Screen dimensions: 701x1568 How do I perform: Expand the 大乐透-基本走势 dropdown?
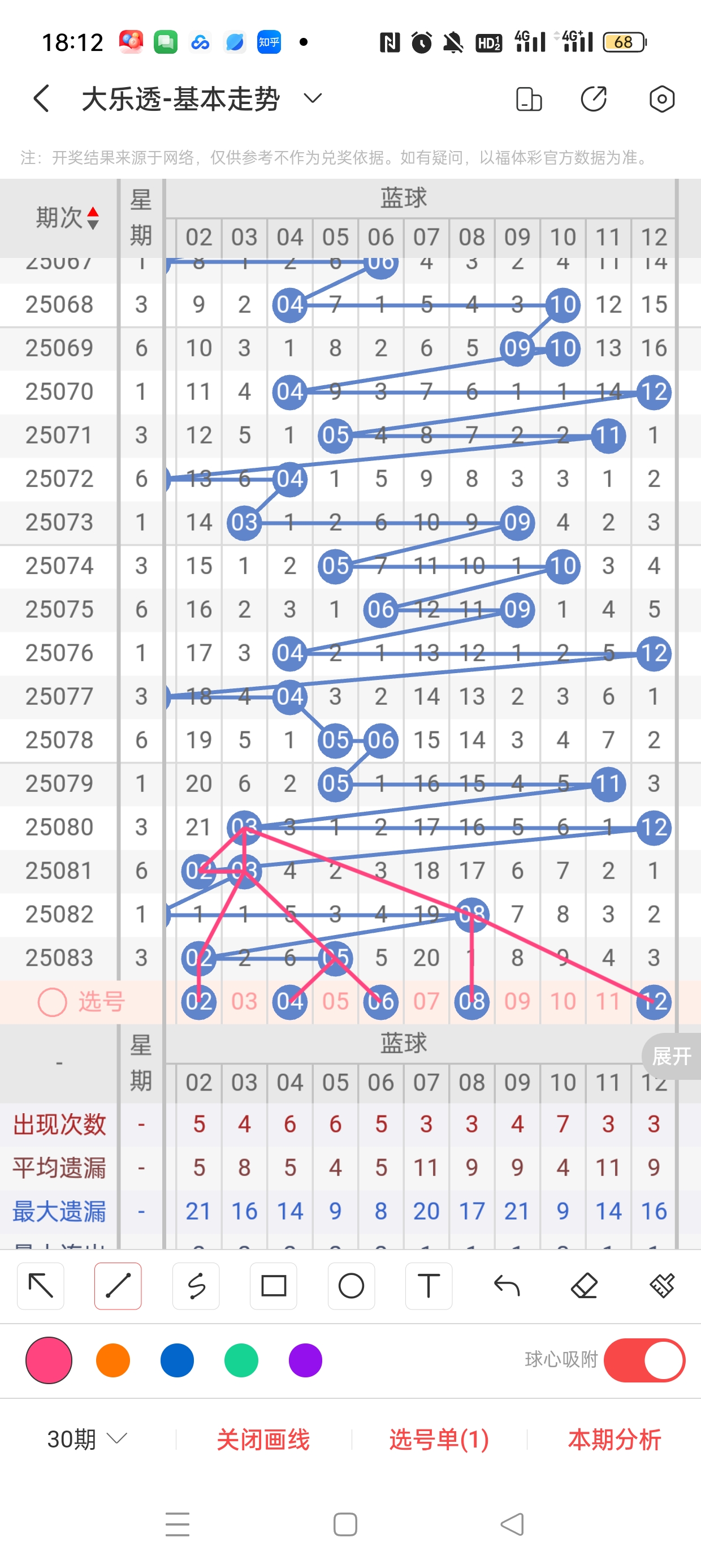[312, 98]
